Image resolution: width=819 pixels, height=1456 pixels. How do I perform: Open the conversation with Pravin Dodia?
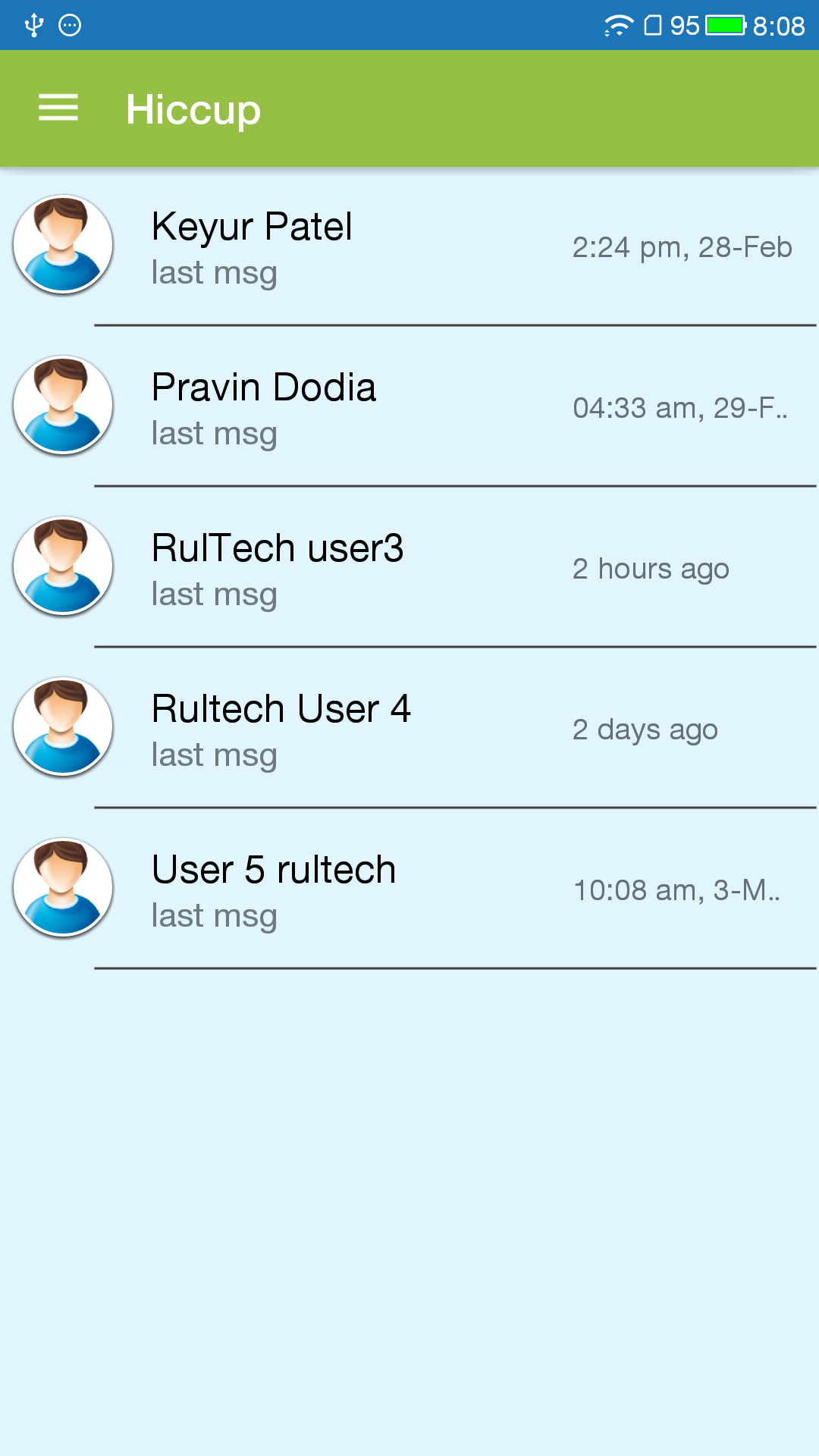(x=409, y=407)
